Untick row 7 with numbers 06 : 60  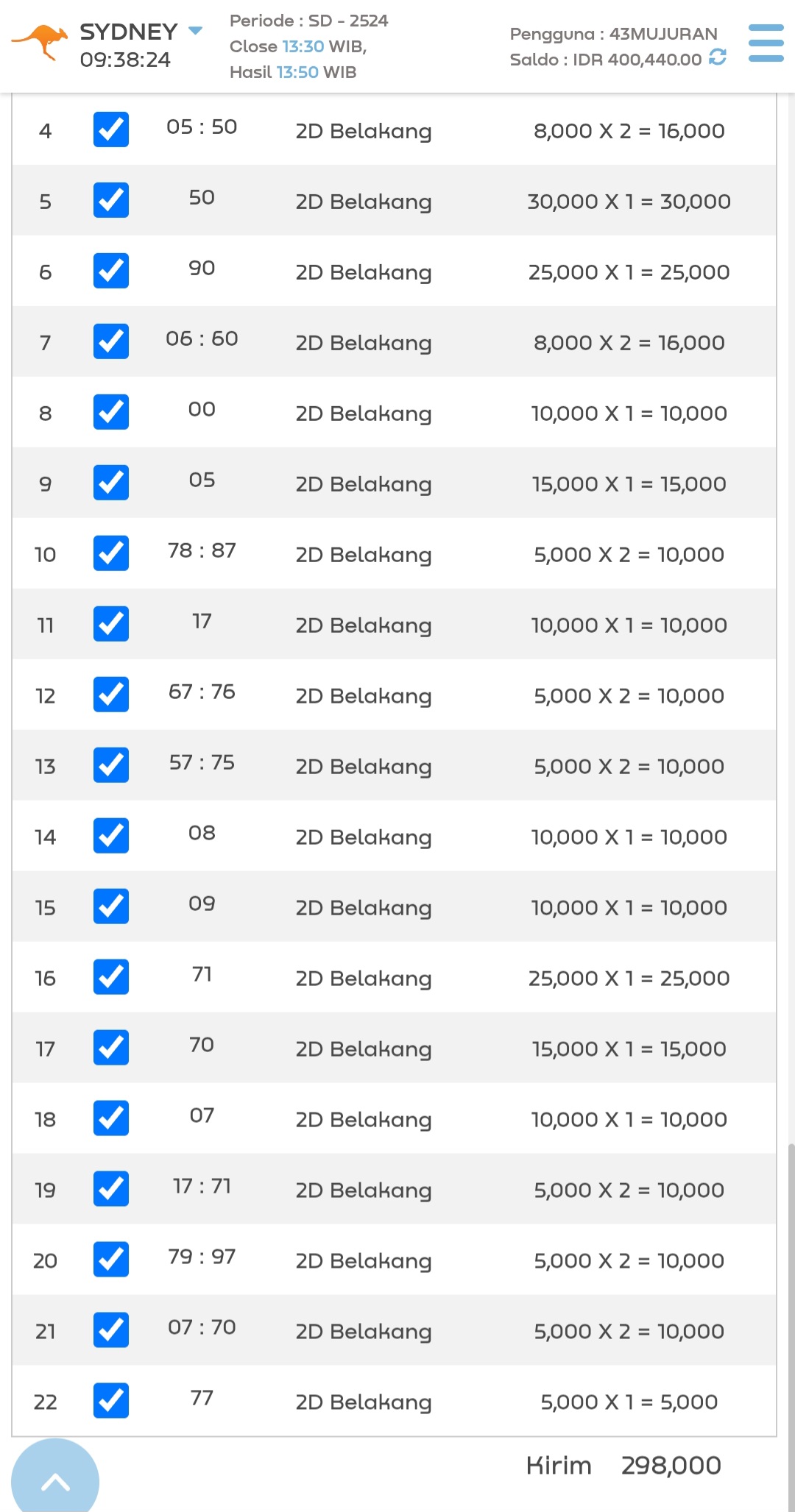[111, 341]
